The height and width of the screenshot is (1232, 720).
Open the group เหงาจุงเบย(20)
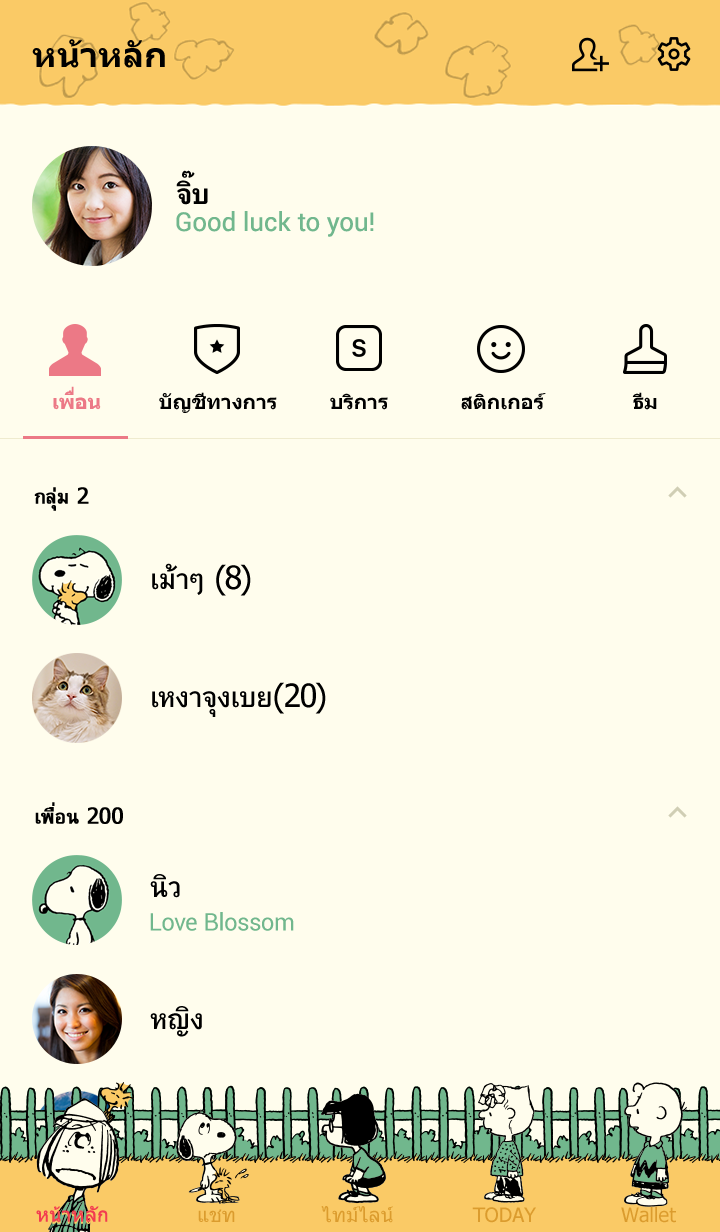coord(238,697)
